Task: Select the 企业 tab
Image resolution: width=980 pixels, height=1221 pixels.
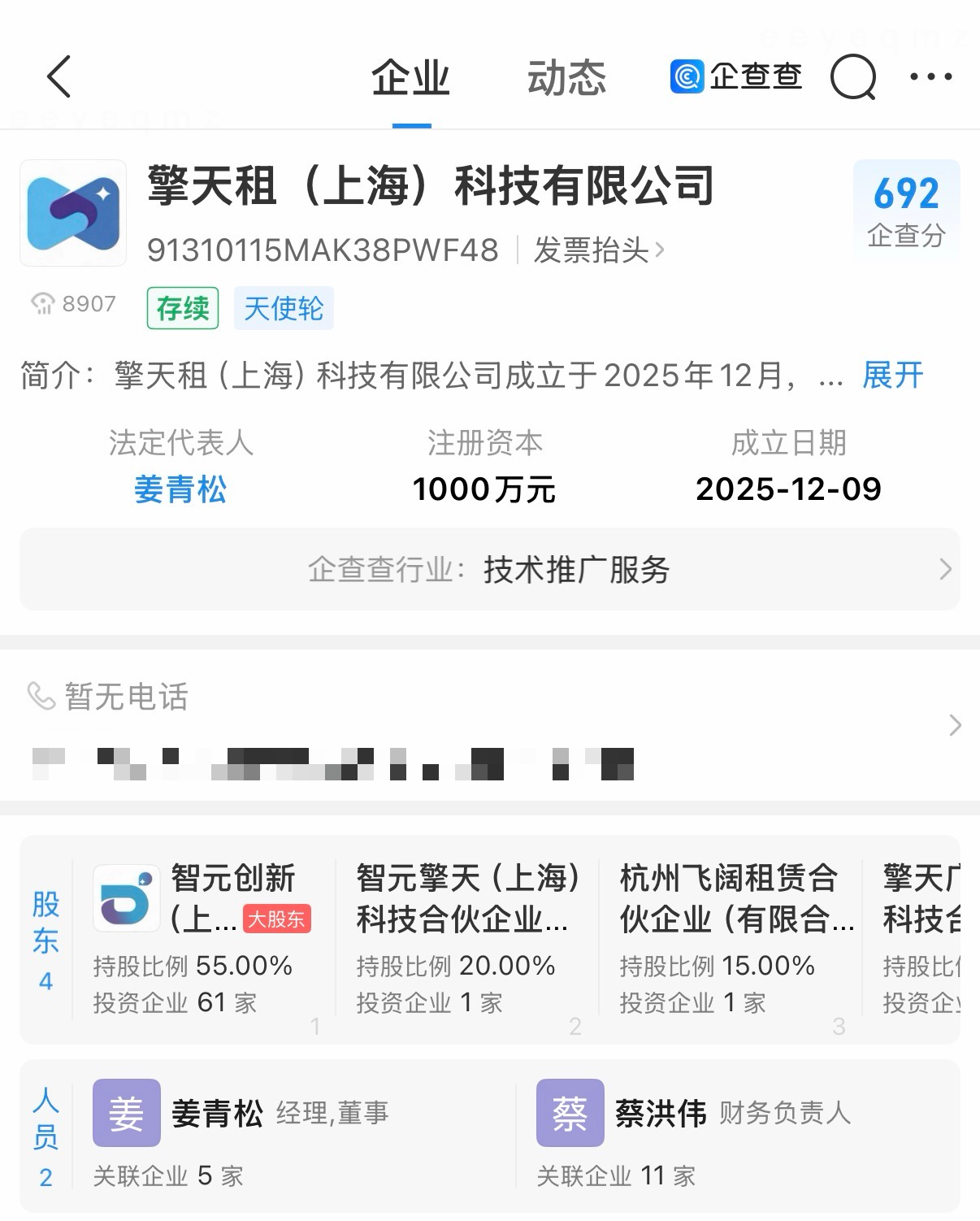Action: pyautogui.click(x=410, y=79)
